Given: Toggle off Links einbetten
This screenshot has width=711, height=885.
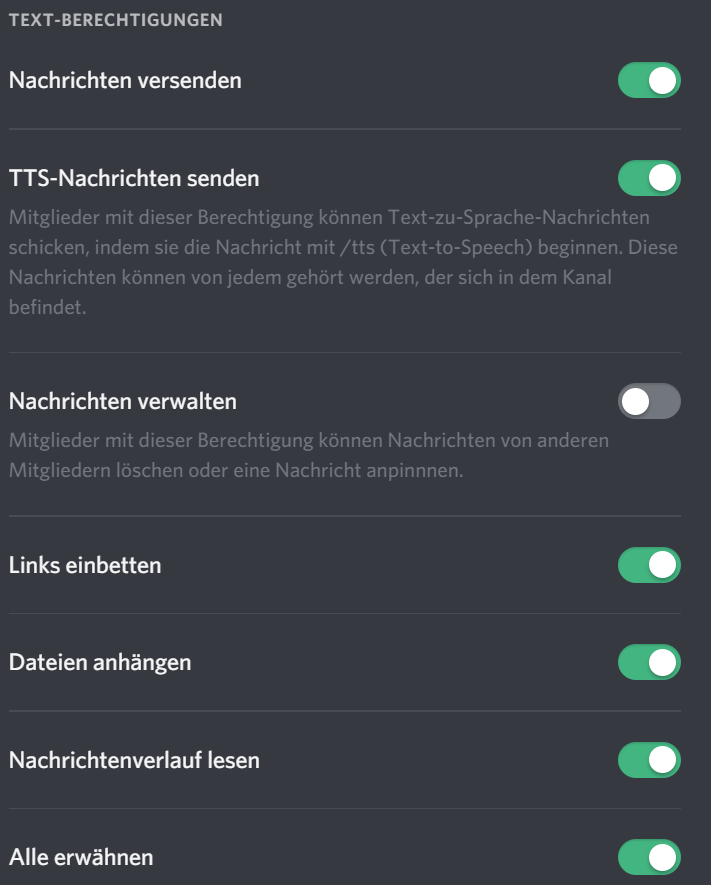Looking at the screenshot, I should pos(649,565).
